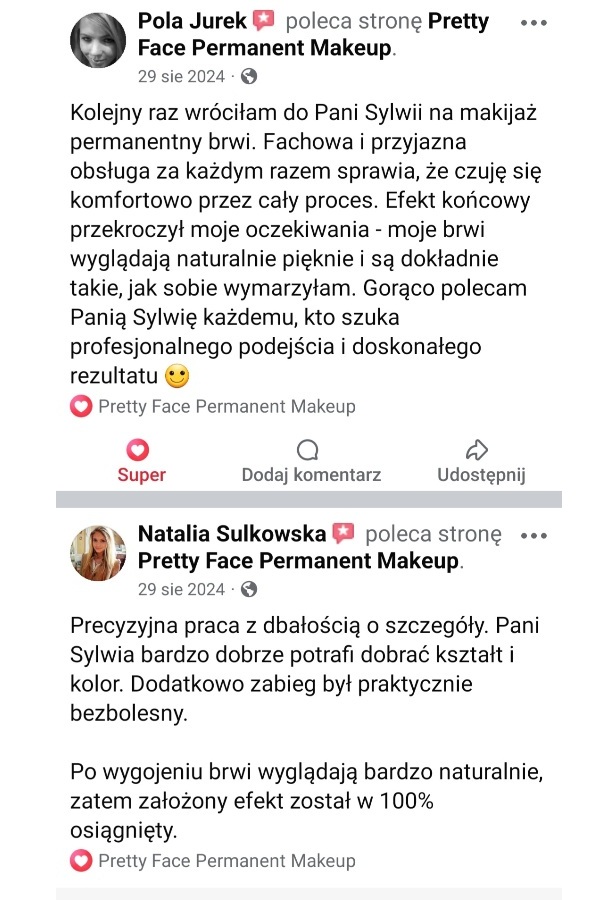Viewport: 600px width, 900px height.
Task: Tap the Super reaction under Pola's review
Action: tap(141, 462)
